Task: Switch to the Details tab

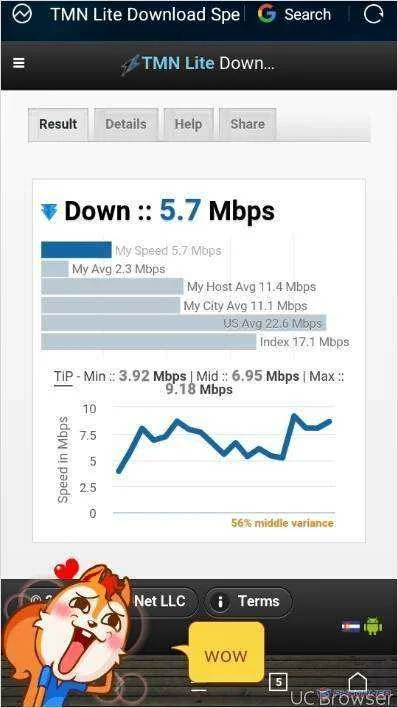Action: pyautogui.click(x=126, y=124)
